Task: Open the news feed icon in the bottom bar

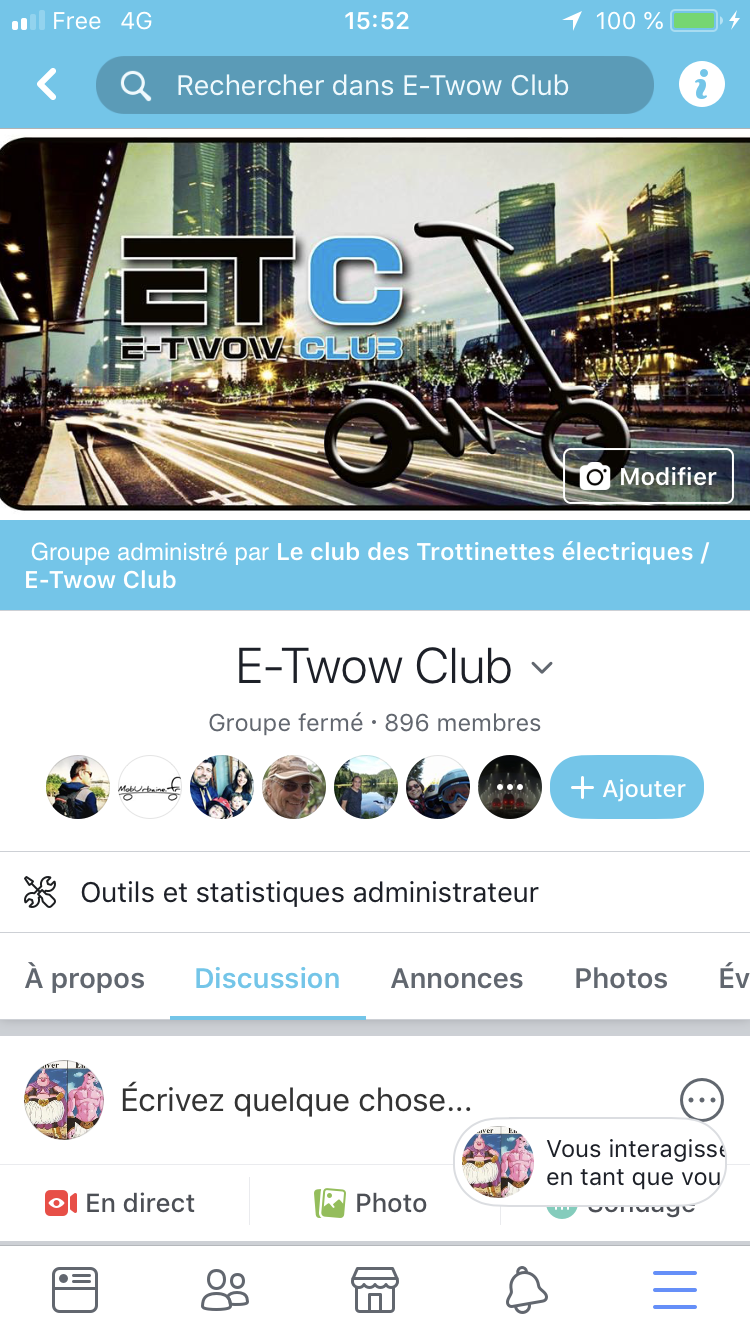Action: pos(75,1290)
